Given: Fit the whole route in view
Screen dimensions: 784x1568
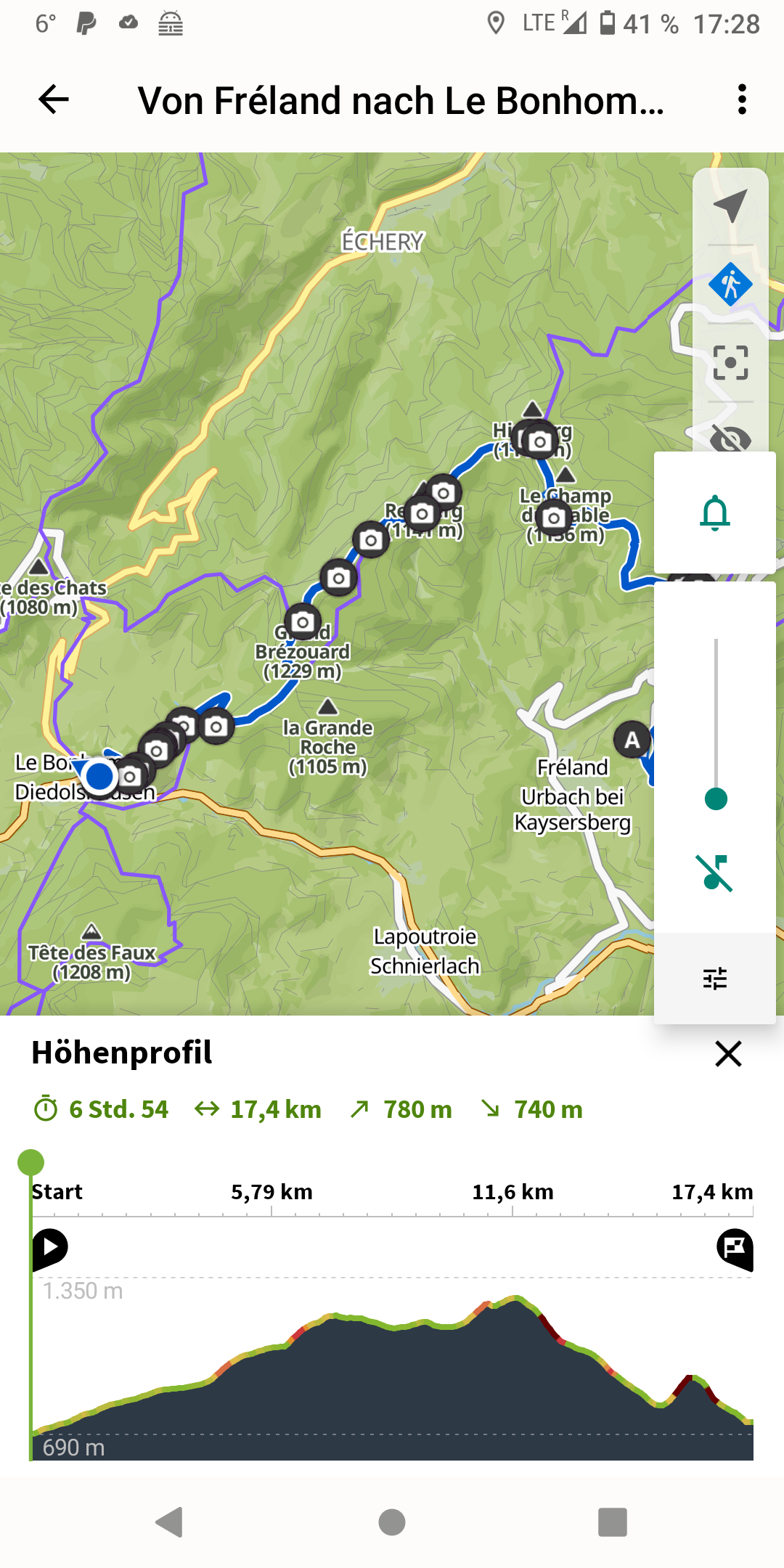Looking at the screenshot, I should [x=730, y=362].
